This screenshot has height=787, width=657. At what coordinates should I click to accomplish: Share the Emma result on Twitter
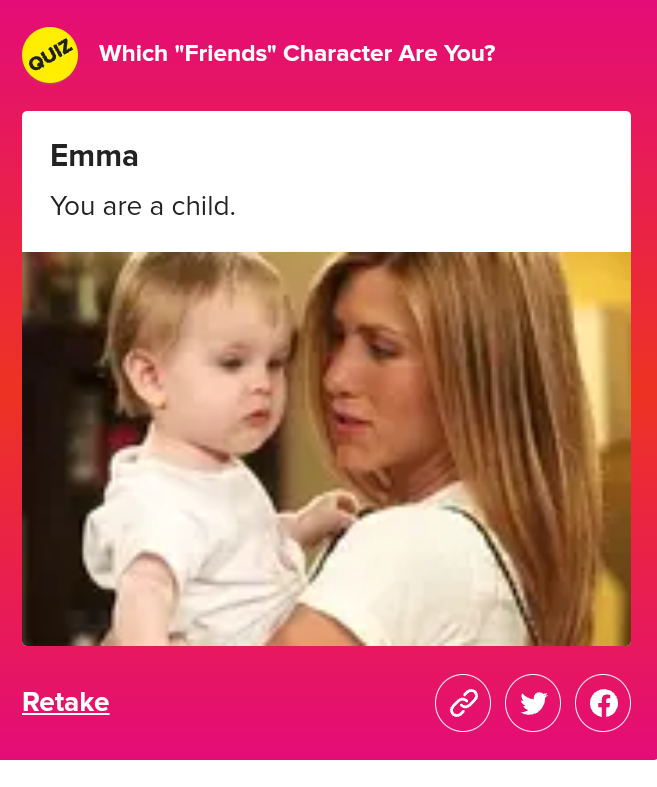[533, 703]
